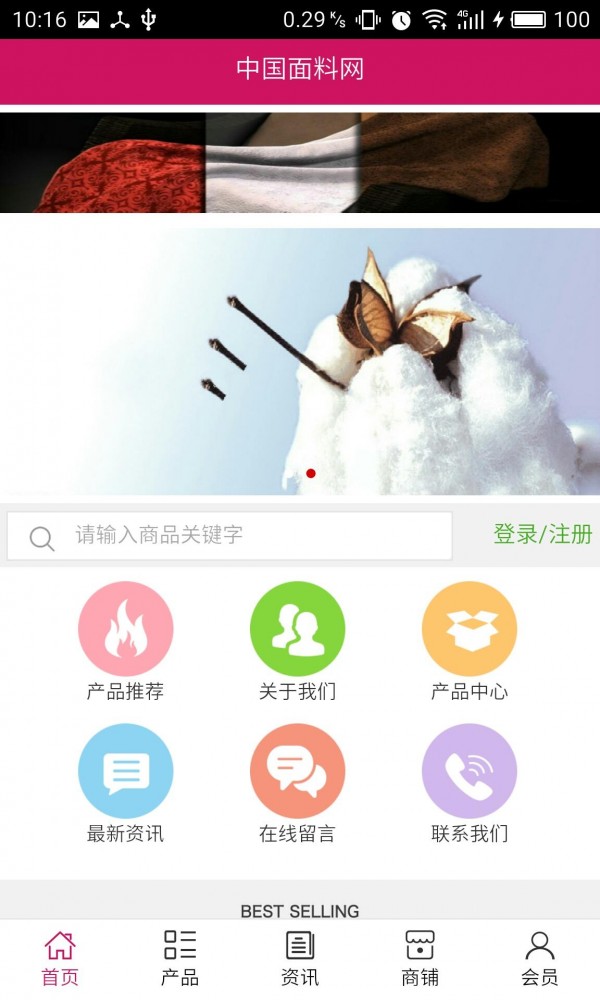600x1000 pixels.
Task: Select the 首页 home tab
Action: (60, 959)
